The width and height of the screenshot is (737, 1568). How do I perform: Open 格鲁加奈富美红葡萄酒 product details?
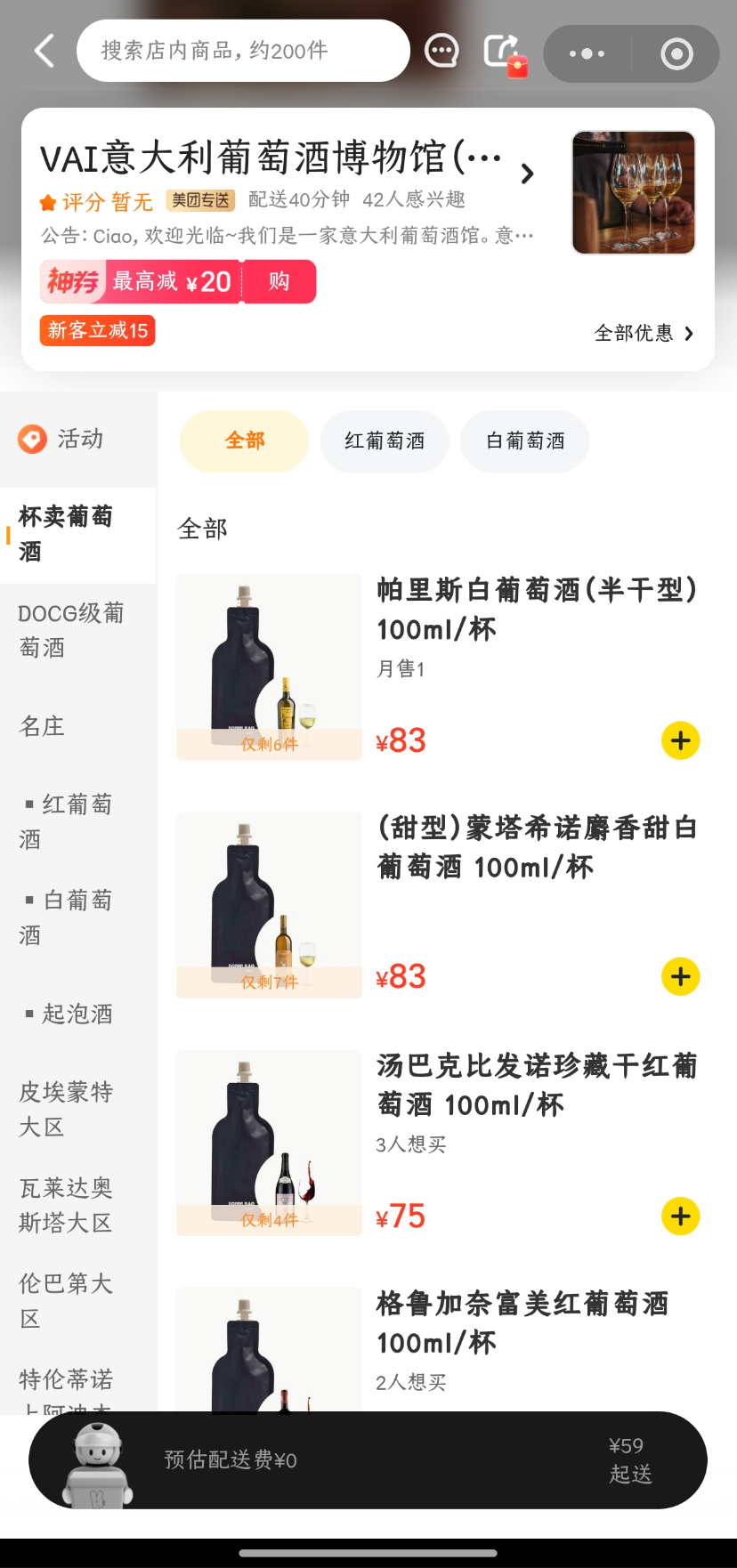523,1322
